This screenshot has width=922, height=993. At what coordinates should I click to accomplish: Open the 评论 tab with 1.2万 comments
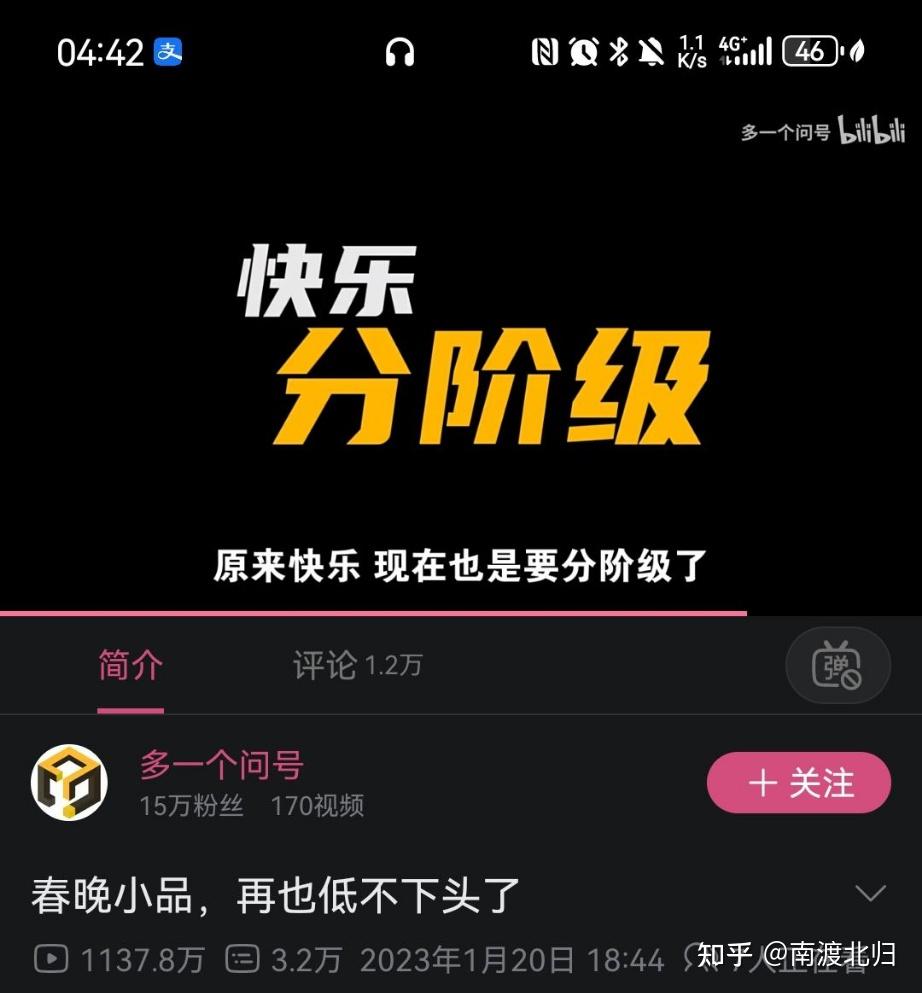click(357, 666)
